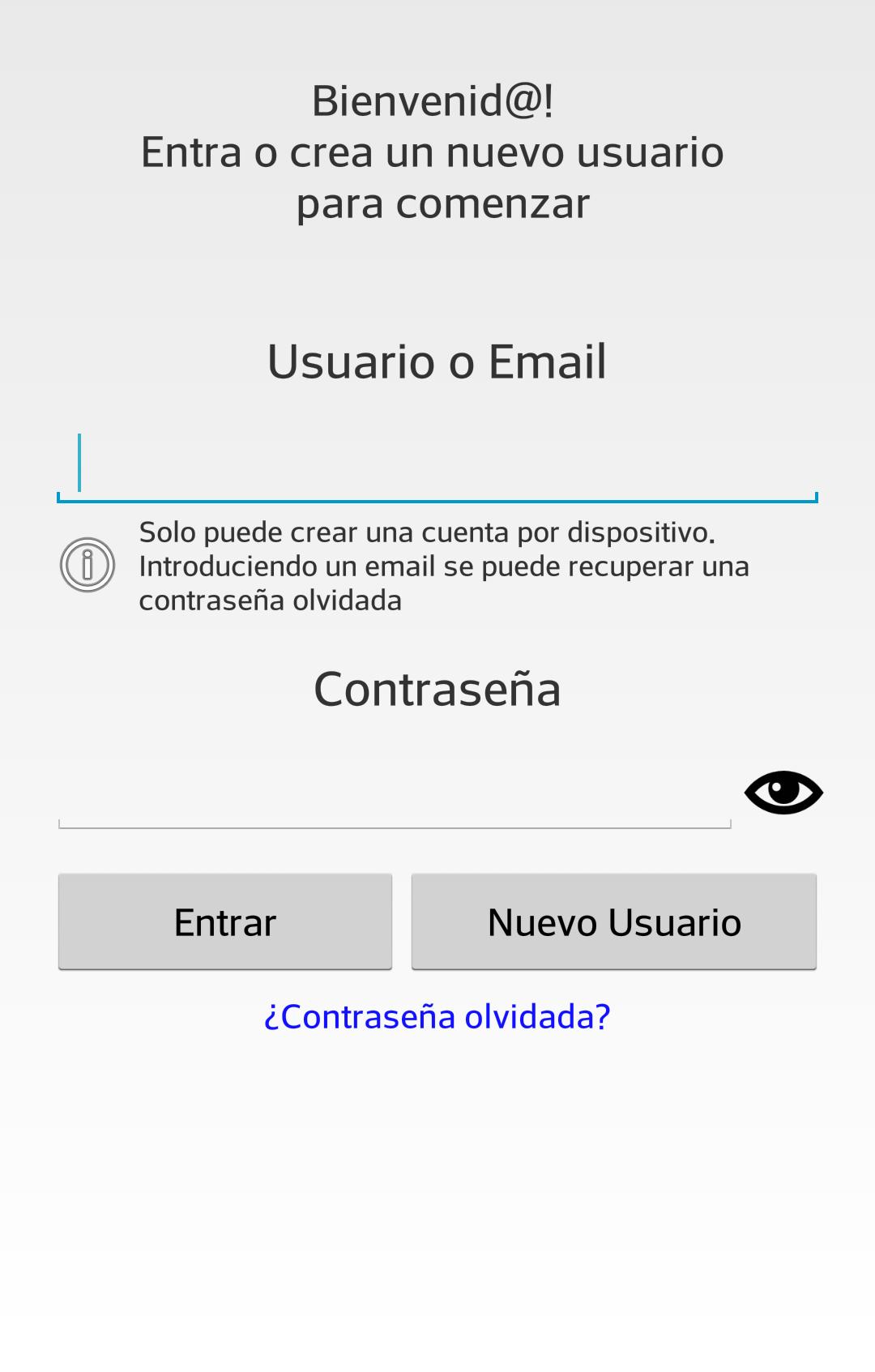Tap the Entrar button
875x1372 pixels.
click(225, 921)
